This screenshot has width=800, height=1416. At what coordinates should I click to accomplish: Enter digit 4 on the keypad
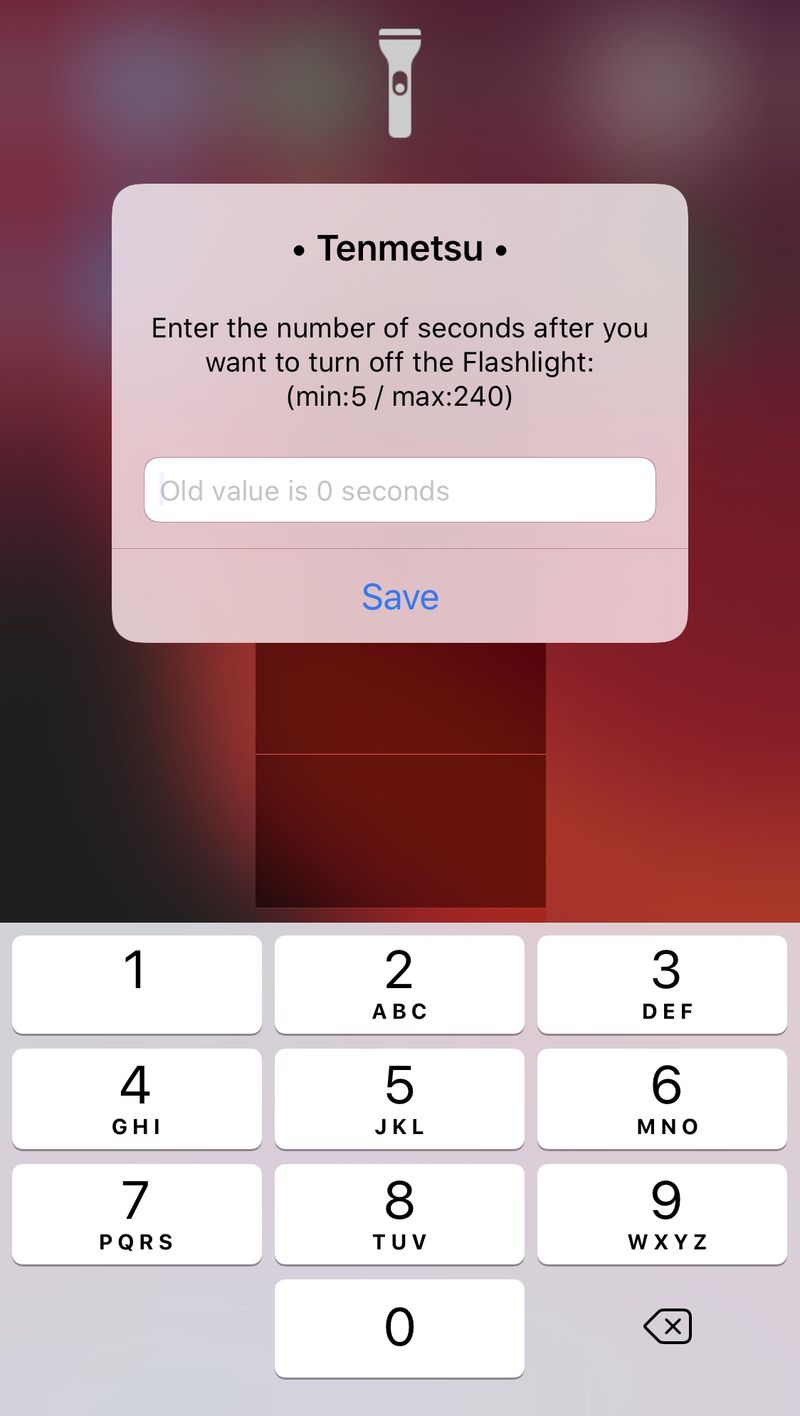click(x=136, y=1098)
